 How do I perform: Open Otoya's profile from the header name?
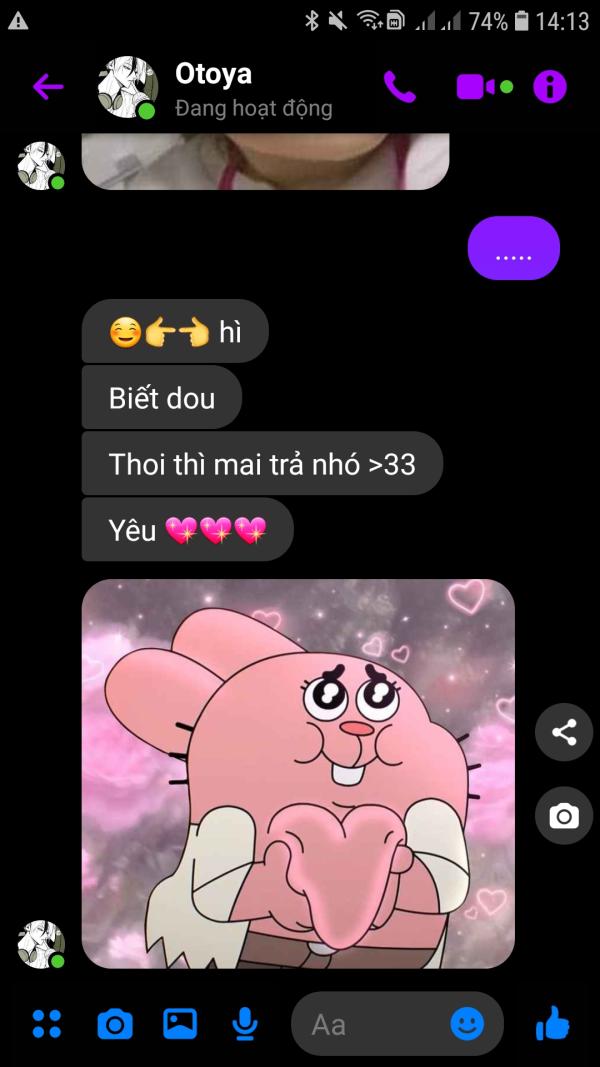coord(214,73)
